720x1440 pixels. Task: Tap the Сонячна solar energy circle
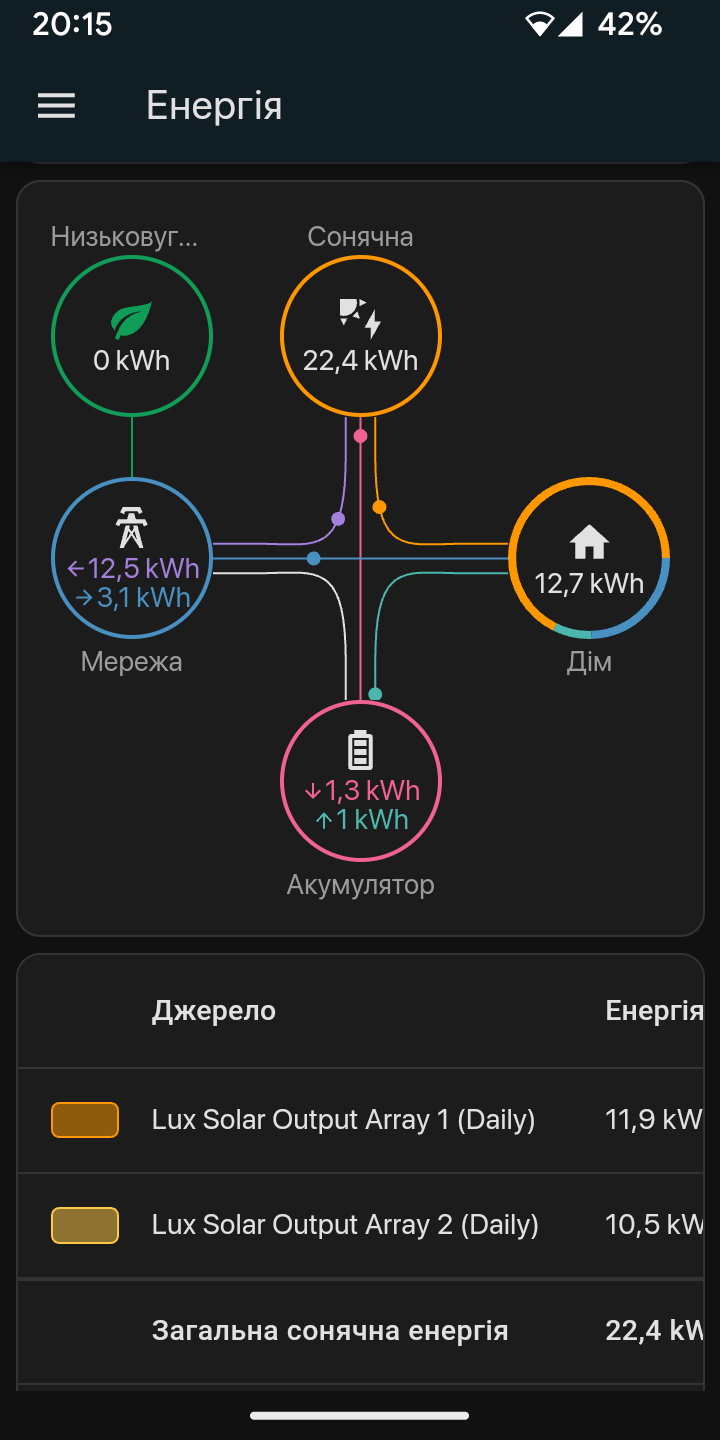[x=360, y=335]
